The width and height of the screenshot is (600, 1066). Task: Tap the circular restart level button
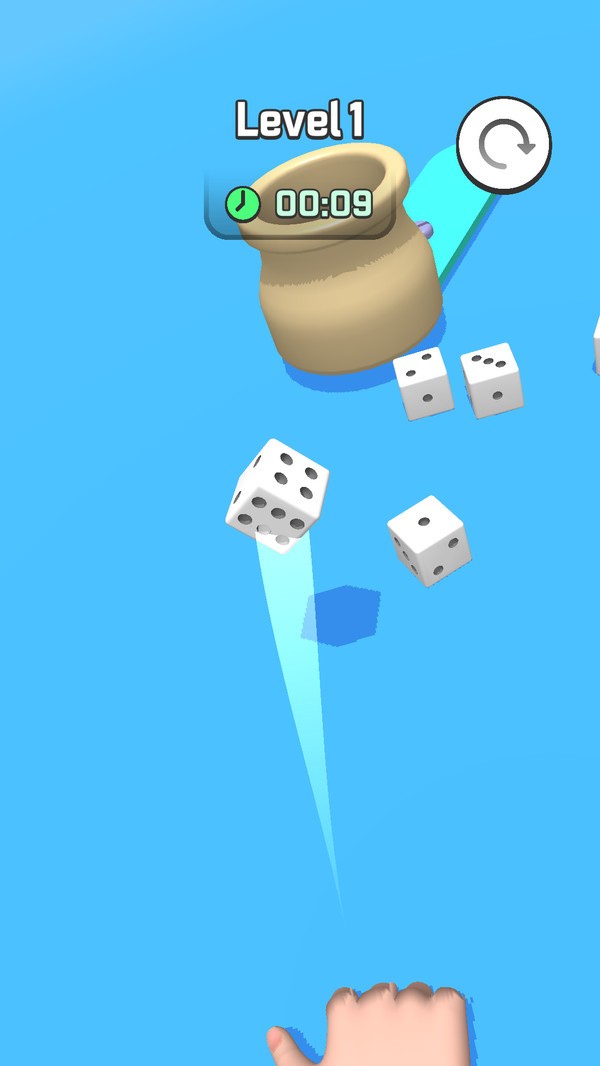click(x=504, y=147)
